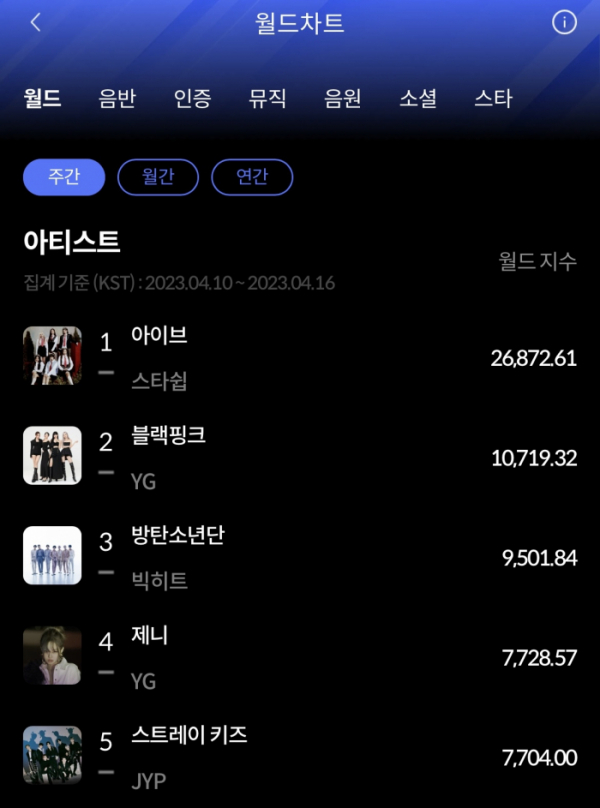Choose the 연간 filter chip
The image size is (600, 808).
252,177
